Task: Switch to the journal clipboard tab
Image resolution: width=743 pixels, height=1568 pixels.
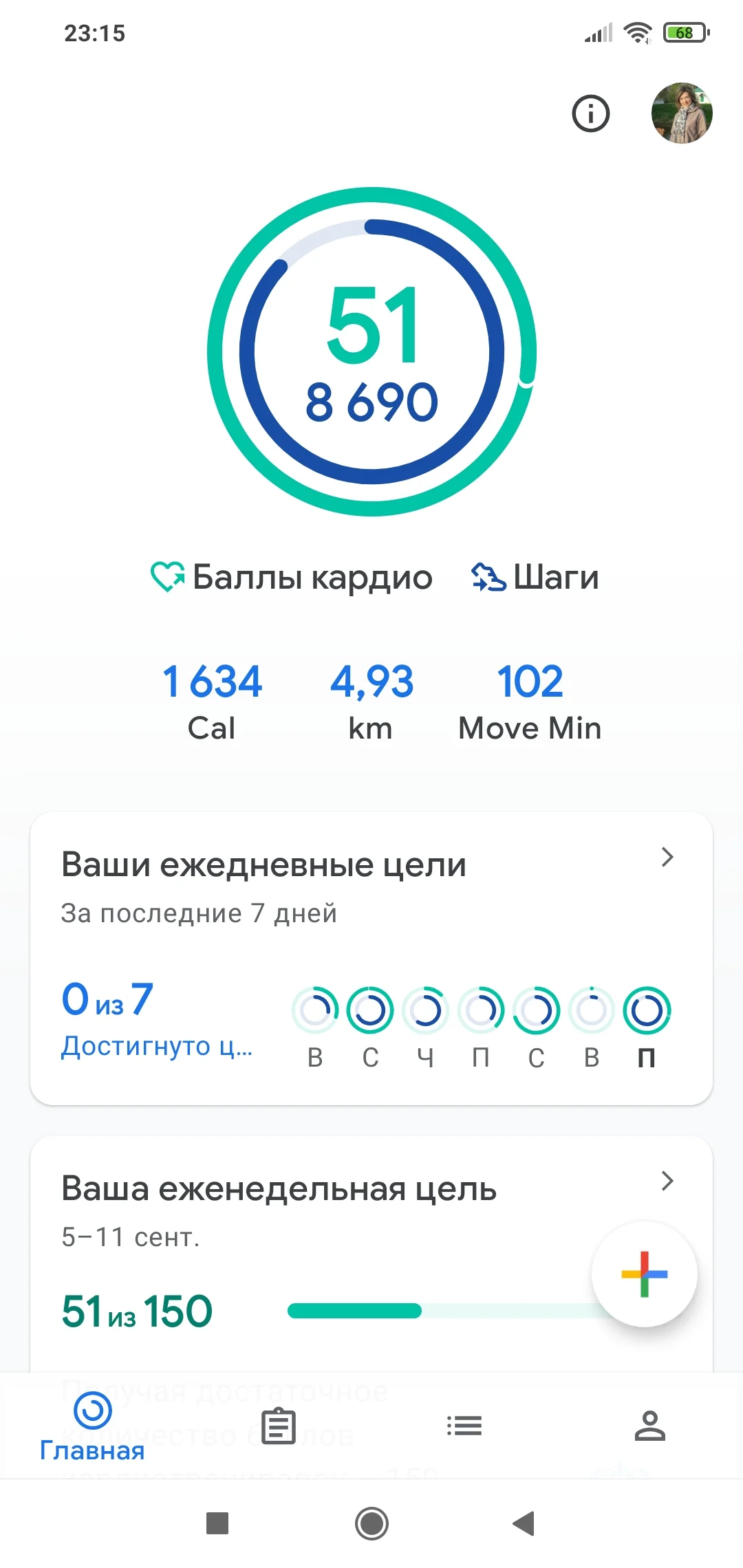Action: click(279, 1426)
